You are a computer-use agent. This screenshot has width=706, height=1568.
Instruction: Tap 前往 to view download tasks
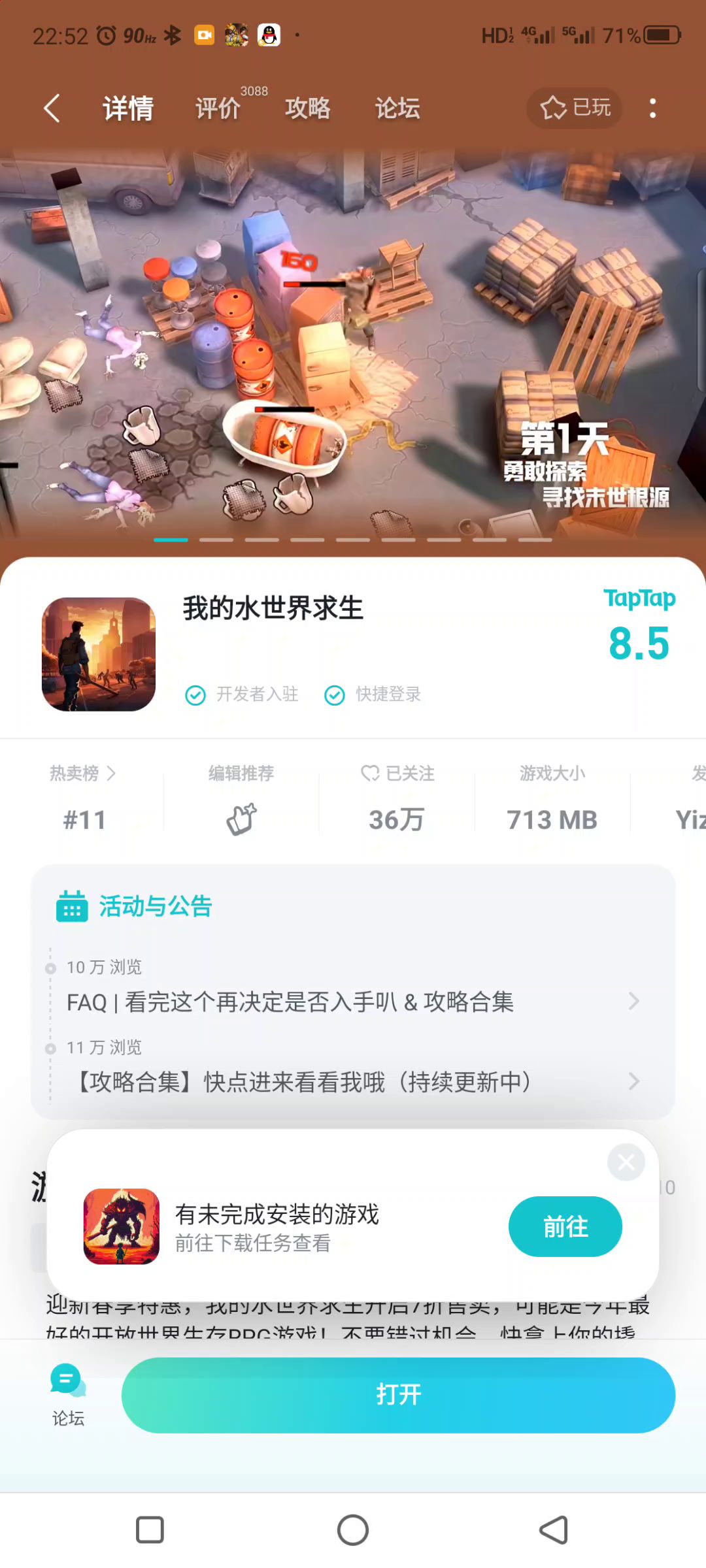click(565, 1226)
